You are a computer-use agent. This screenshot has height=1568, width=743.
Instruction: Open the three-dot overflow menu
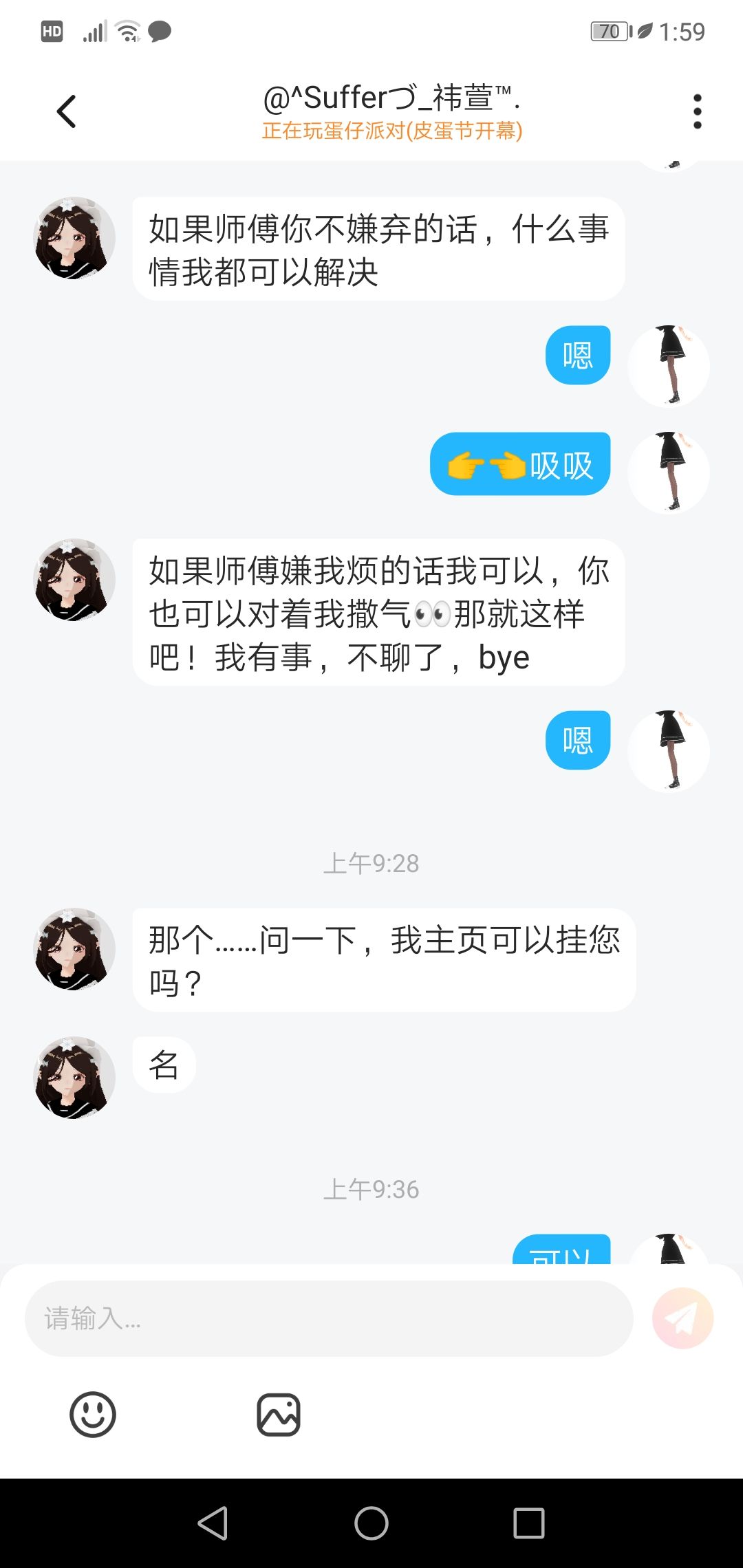click(x=697, y=111)
